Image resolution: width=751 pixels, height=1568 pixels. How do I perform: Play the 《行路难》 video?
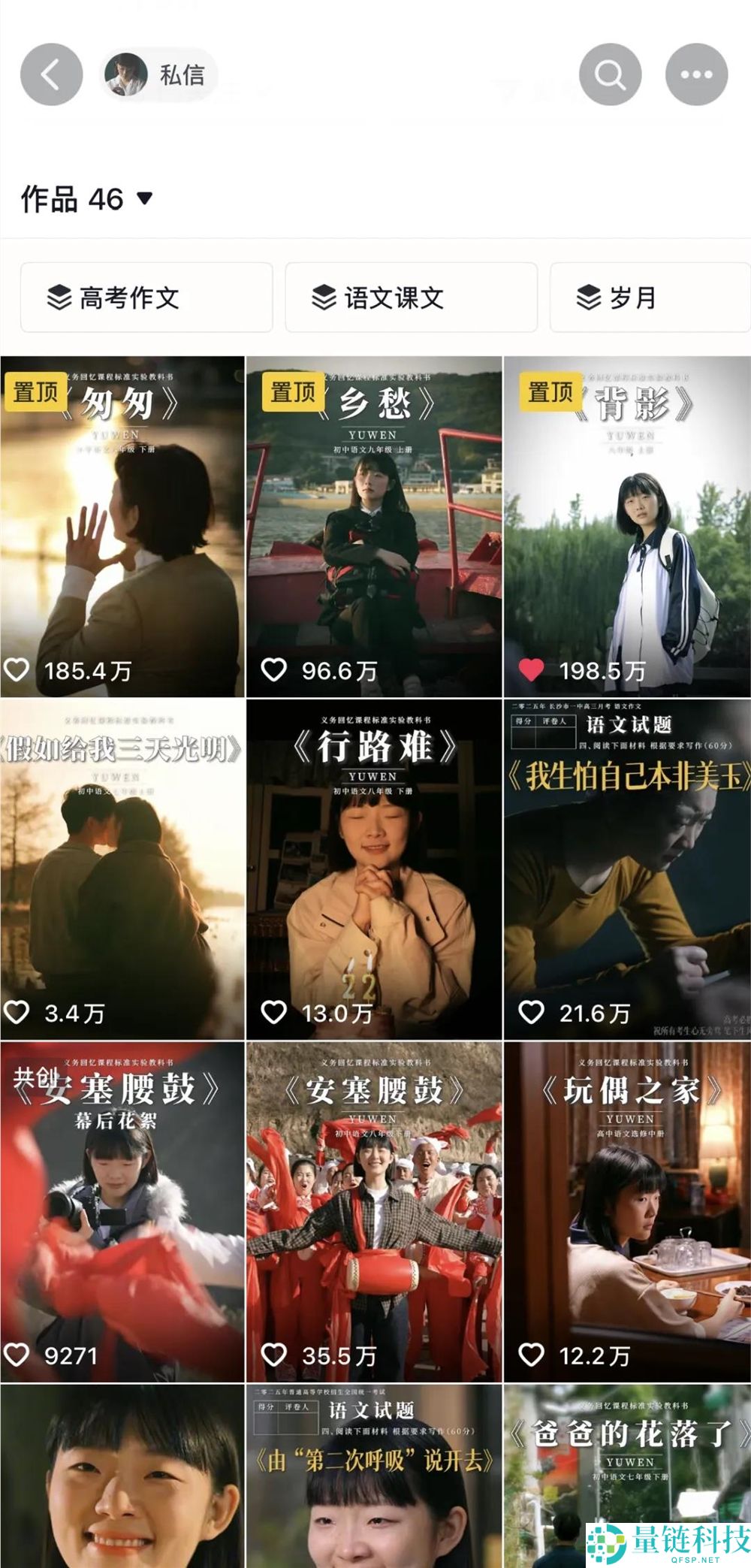coord(374,869)
